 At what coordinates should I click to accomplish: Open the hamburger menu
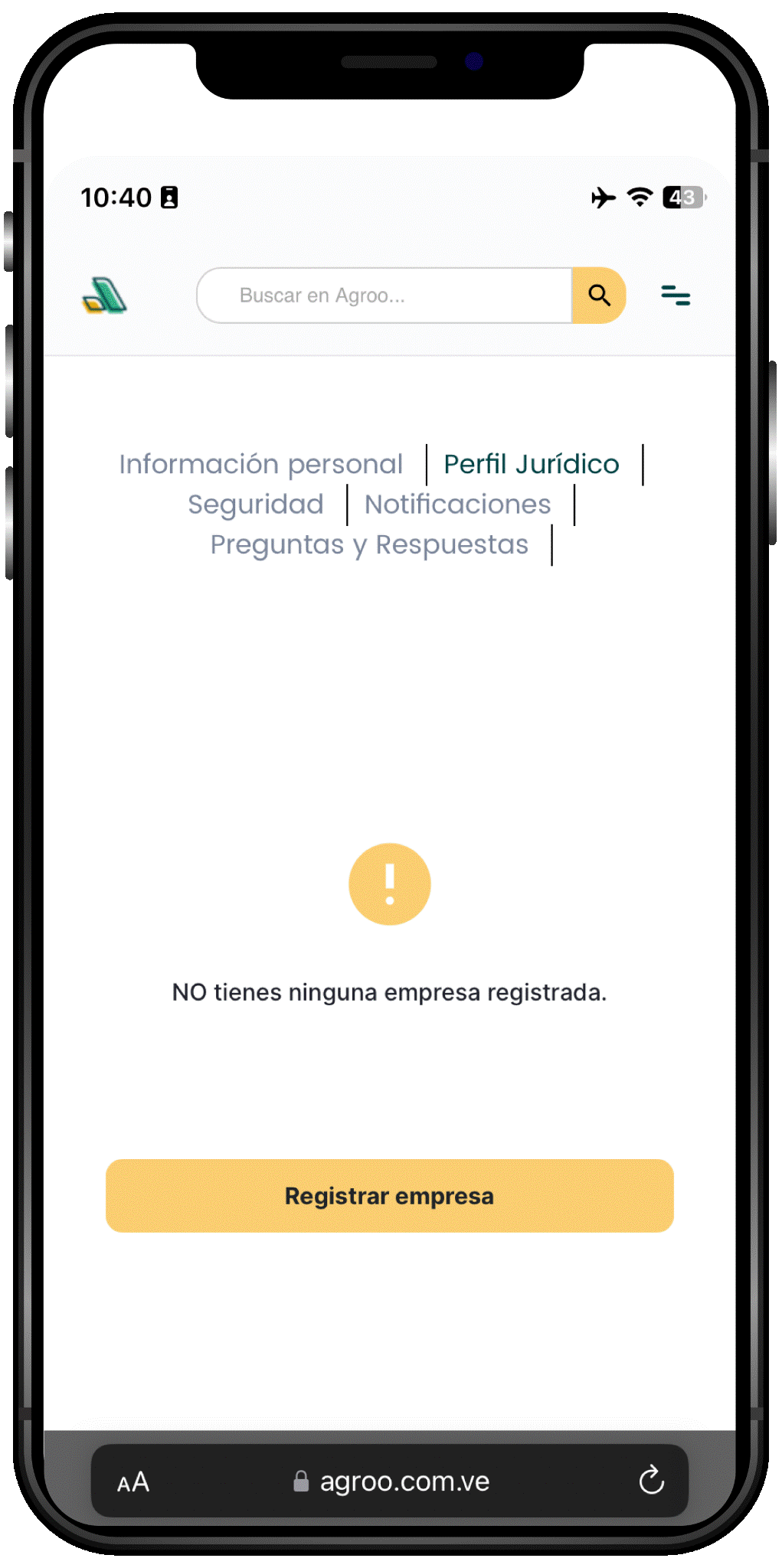point(676,296)
